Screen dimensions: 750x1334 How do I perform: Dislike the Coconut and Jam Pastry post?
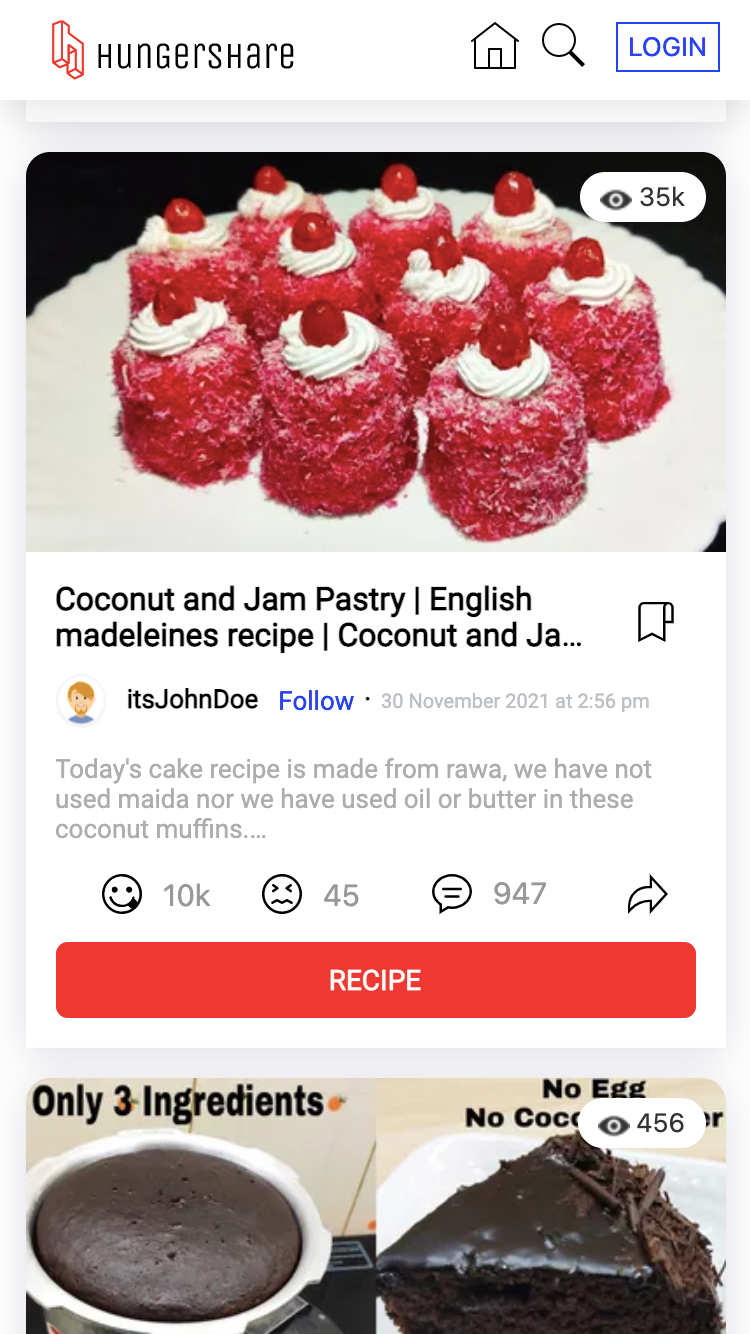(x=282, y=894)
